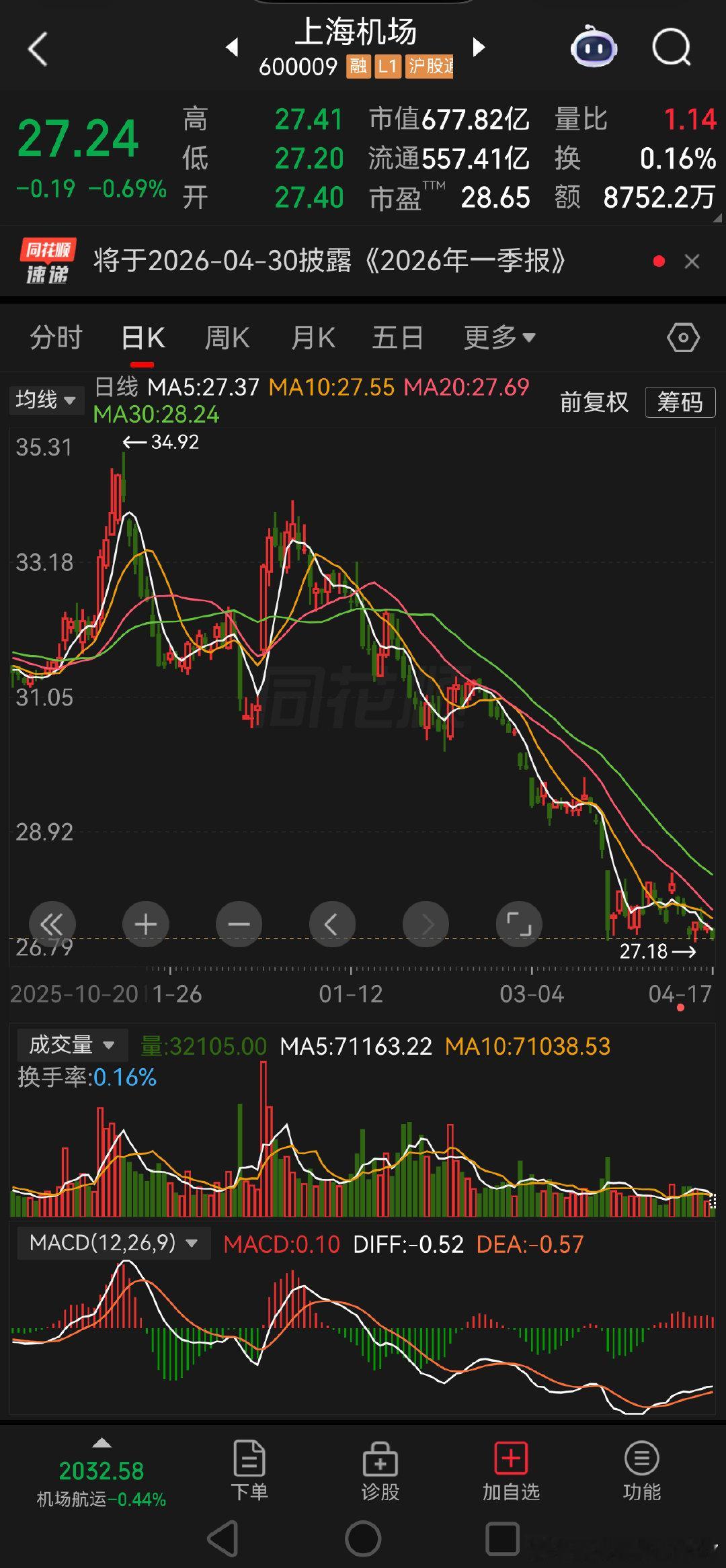Switch to the 分时 chart tab
The height and width of the screenshot is (1568, 726).
click(x=56, y=337)
